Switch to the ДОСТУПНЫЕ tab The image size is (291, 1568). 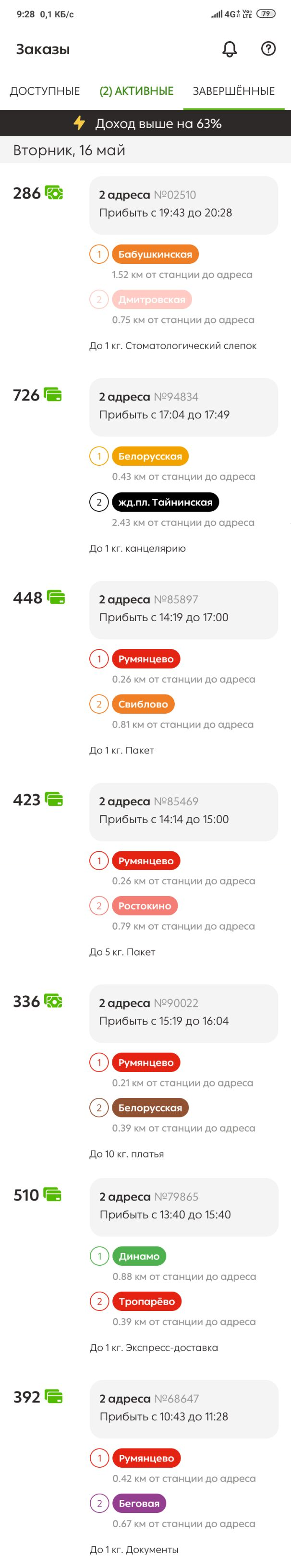coord(45,91)
